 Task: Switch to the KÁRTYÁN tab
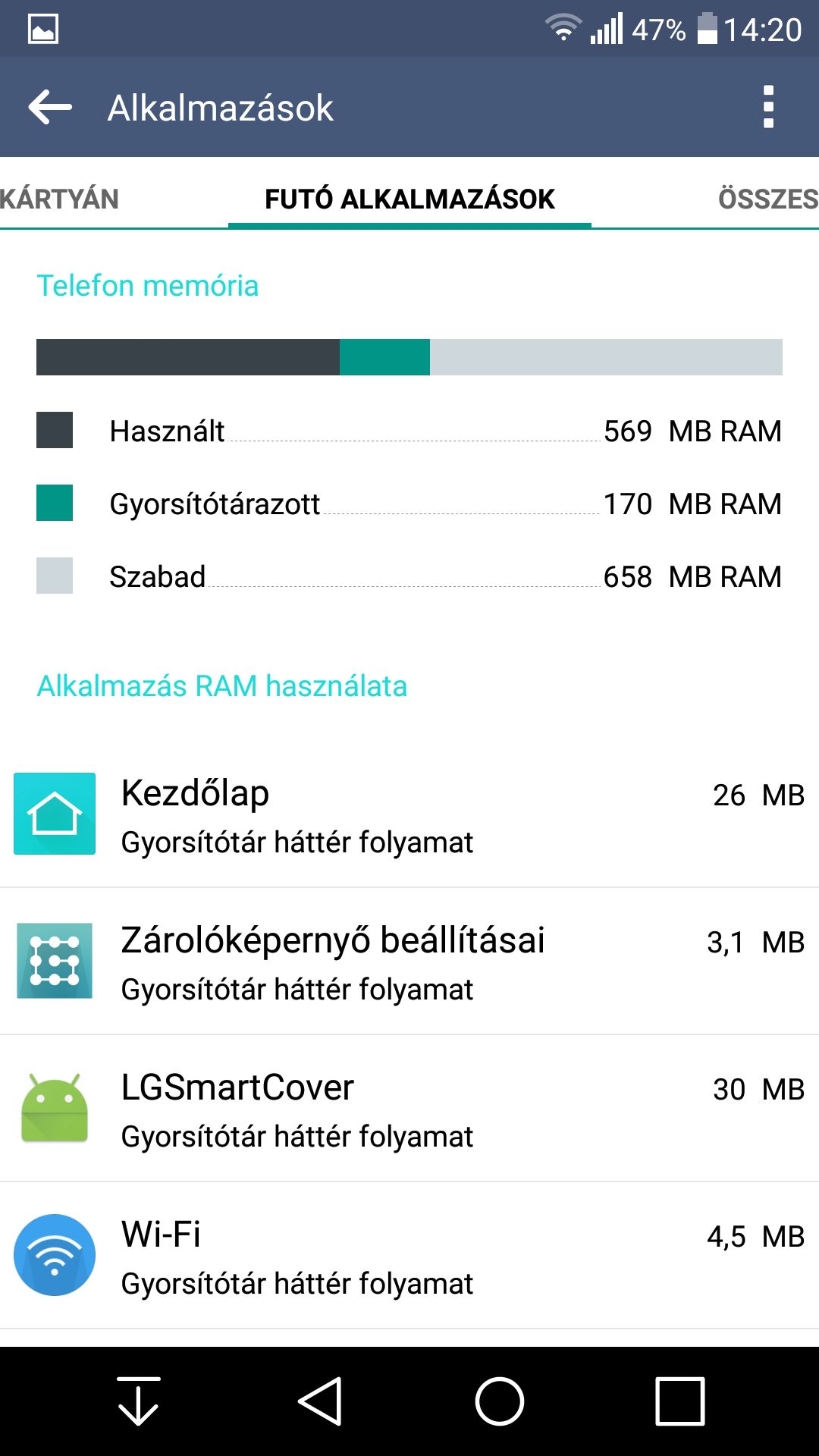click(59, 199)
